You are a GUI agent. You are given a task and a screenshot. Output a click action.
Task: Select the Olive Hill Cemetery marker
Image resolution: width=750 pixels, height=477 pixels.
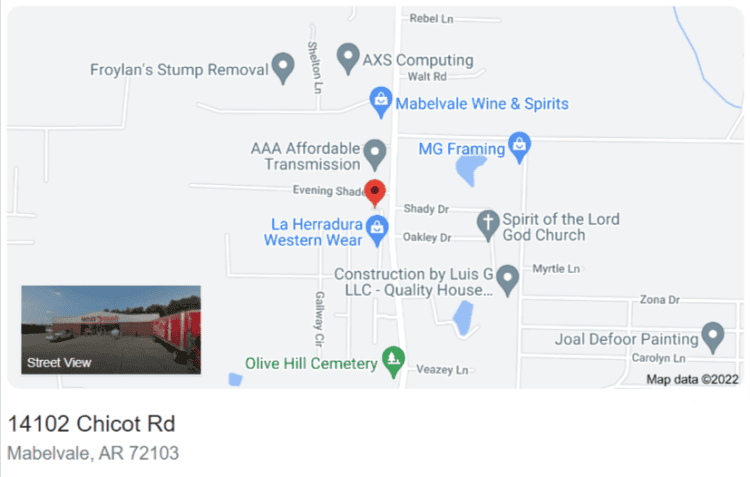[394, 361]
